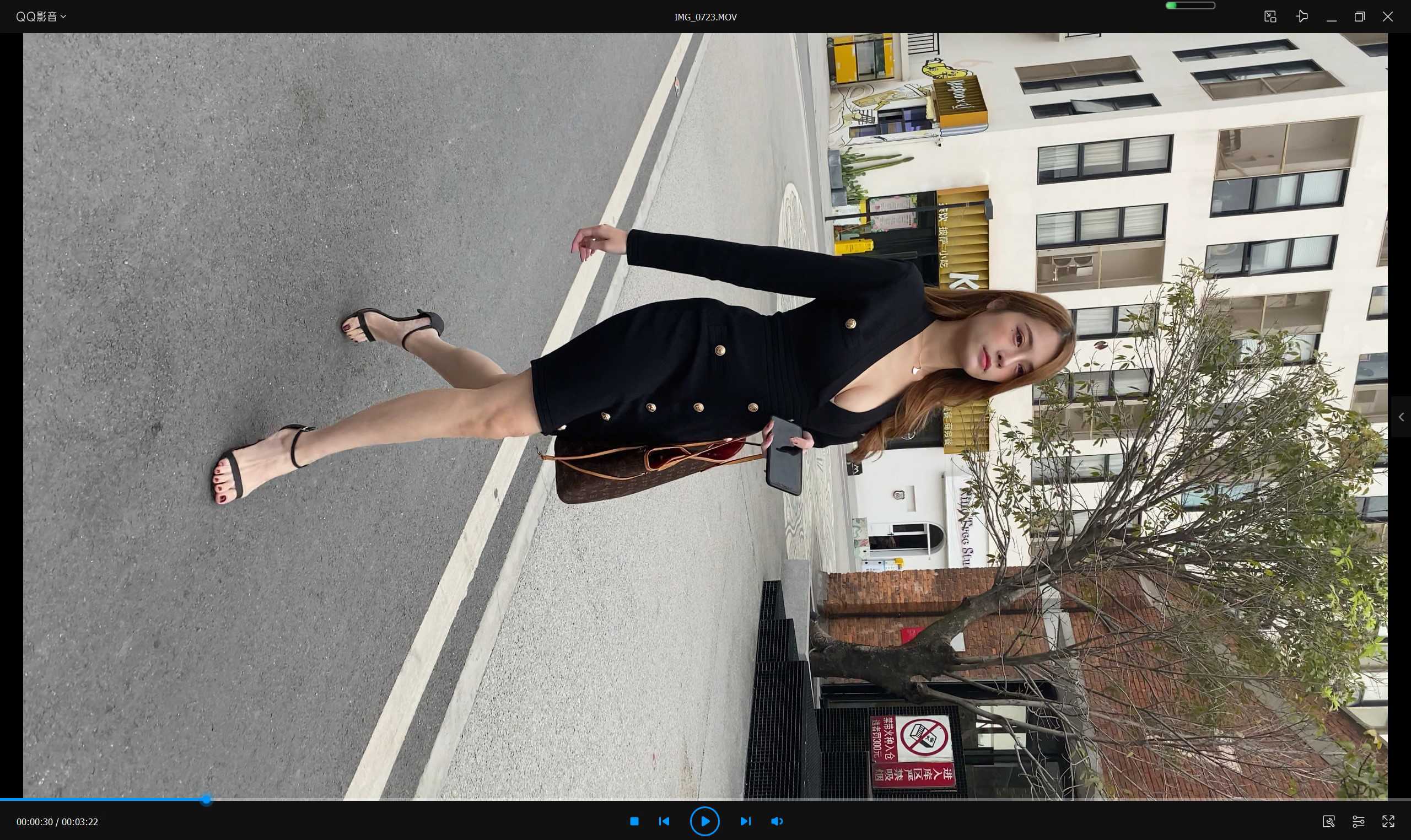Viewport: 1411px width, 840px height.
Task: Skip to previous video
Action: point(664,821)
